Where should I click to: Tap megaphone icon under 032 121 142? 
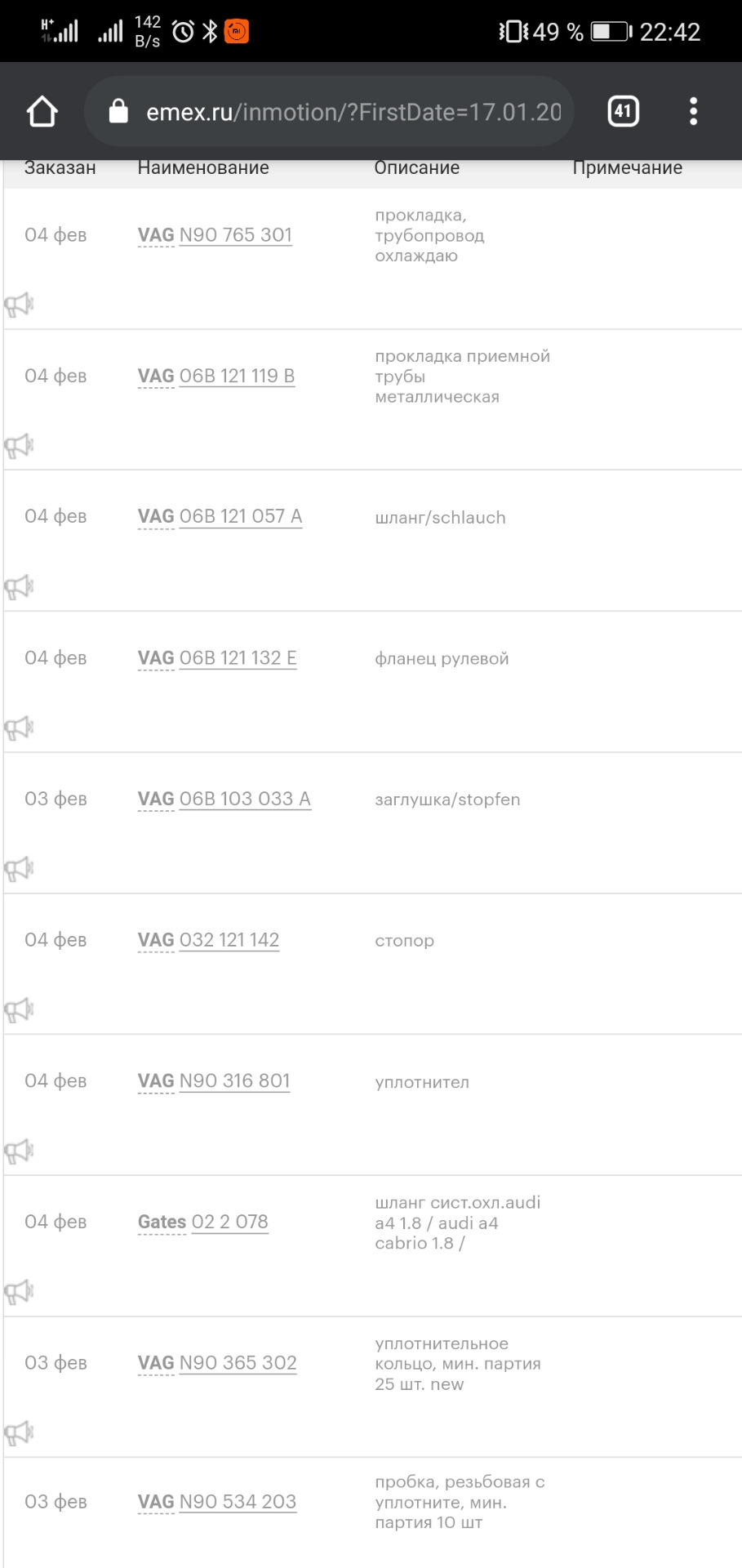(19, 1009)
